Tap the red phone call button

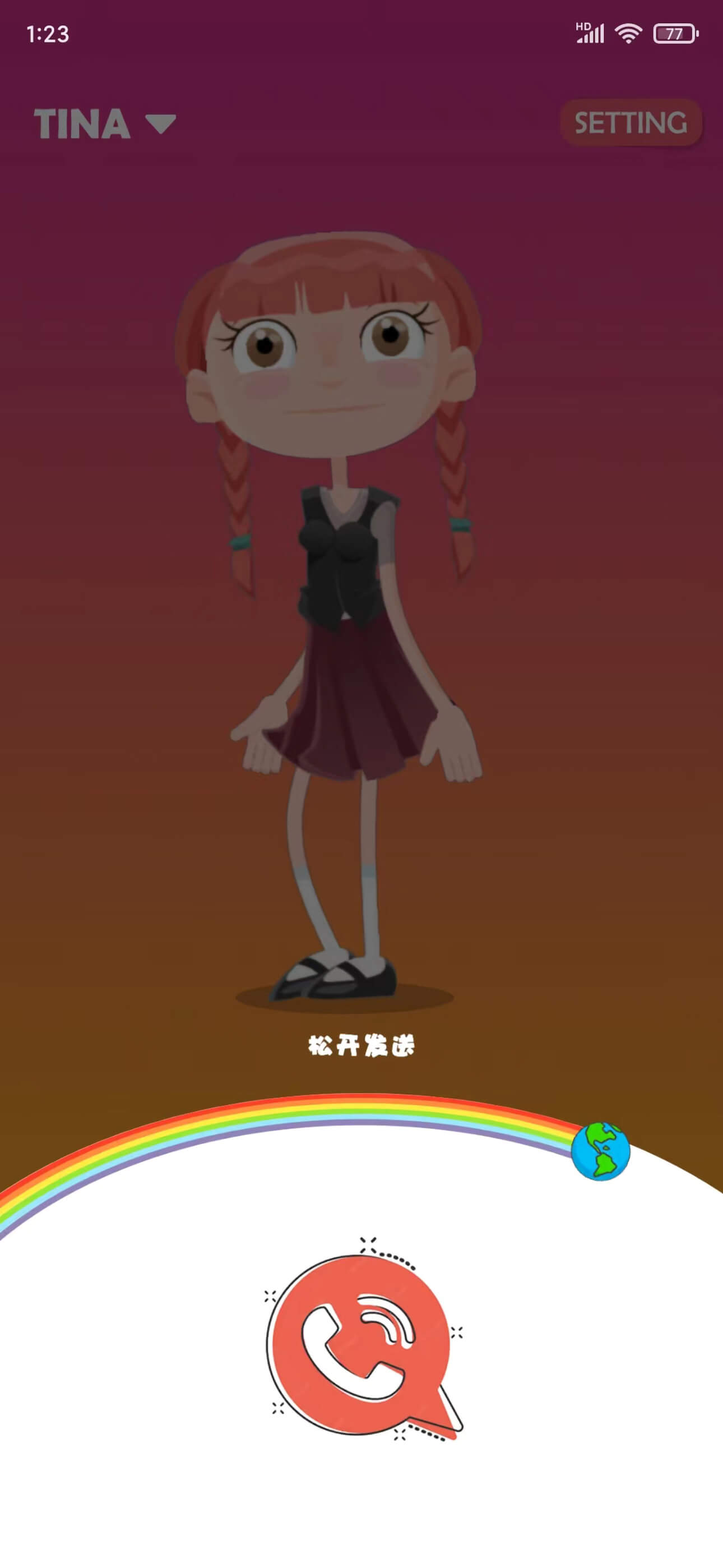pos(361,1345)
